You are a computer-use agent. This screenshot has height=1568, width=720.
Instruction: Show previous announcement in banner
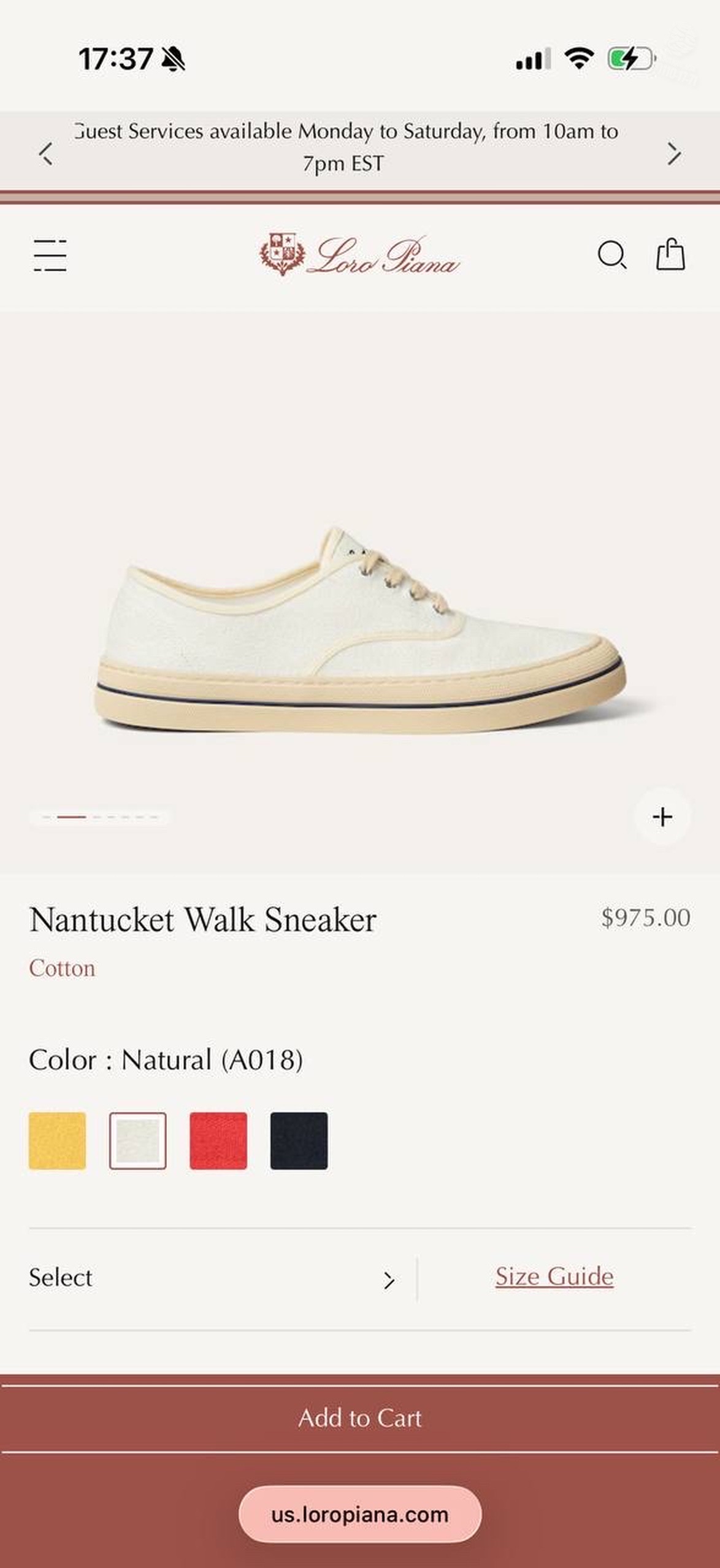[46, 153]
